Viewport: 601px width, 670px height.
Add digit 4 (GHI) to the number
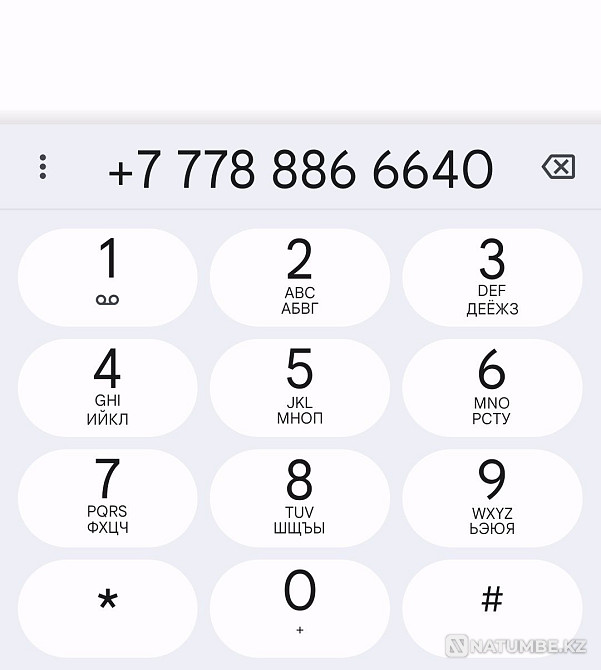coord(108,387)
